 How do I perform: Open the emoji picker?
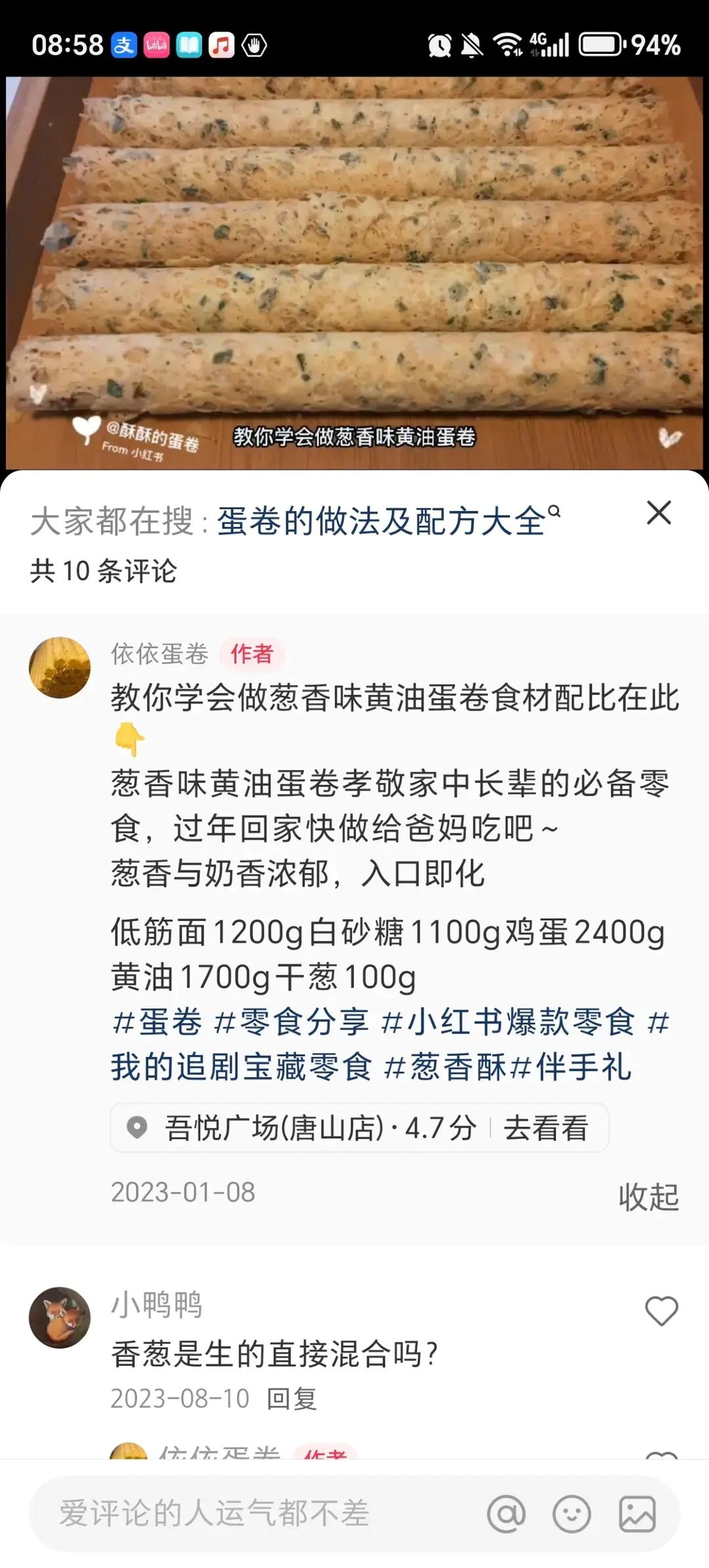coord(571,1514)
